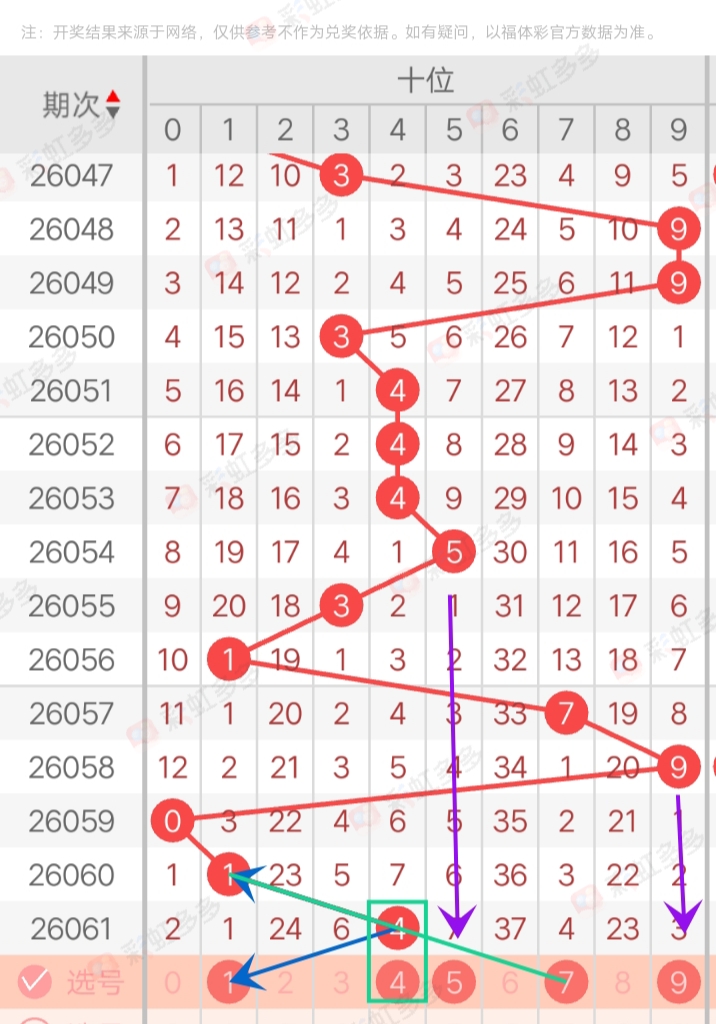The image size is (716, 1024).
Task: Deselect number 1 in the 选号 row
Action: click(x=229, y=983)
